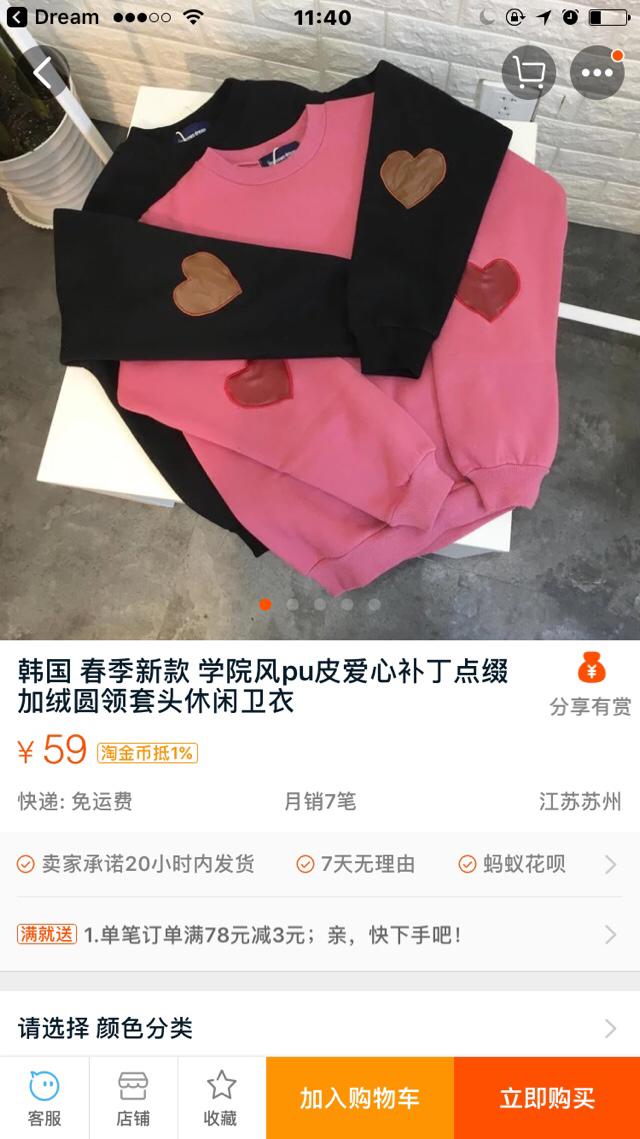Tap 分享有赏 to share the product
Viewport: 640px width, 1139px height.
pyautogui.click(x=590, y=686)
